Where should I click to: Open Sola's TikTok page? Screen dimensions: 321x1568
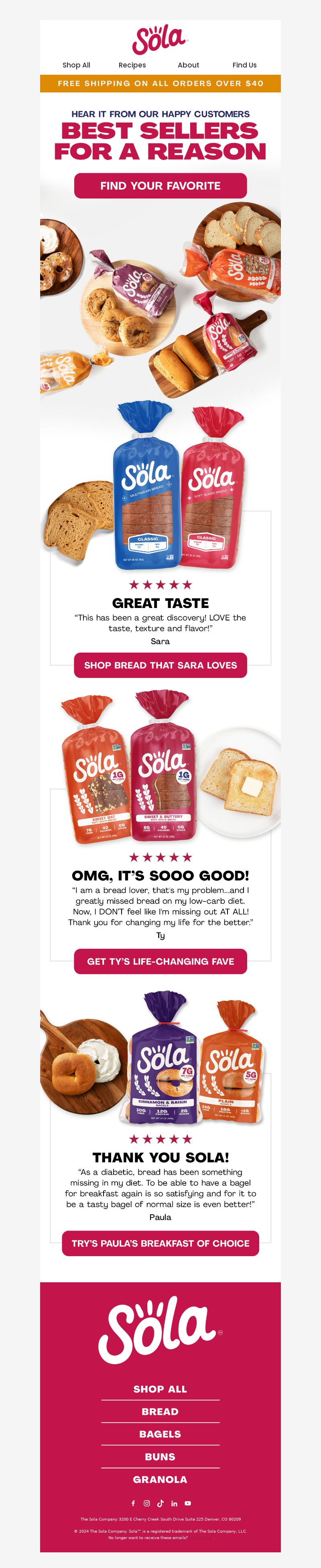point(160,1503)
